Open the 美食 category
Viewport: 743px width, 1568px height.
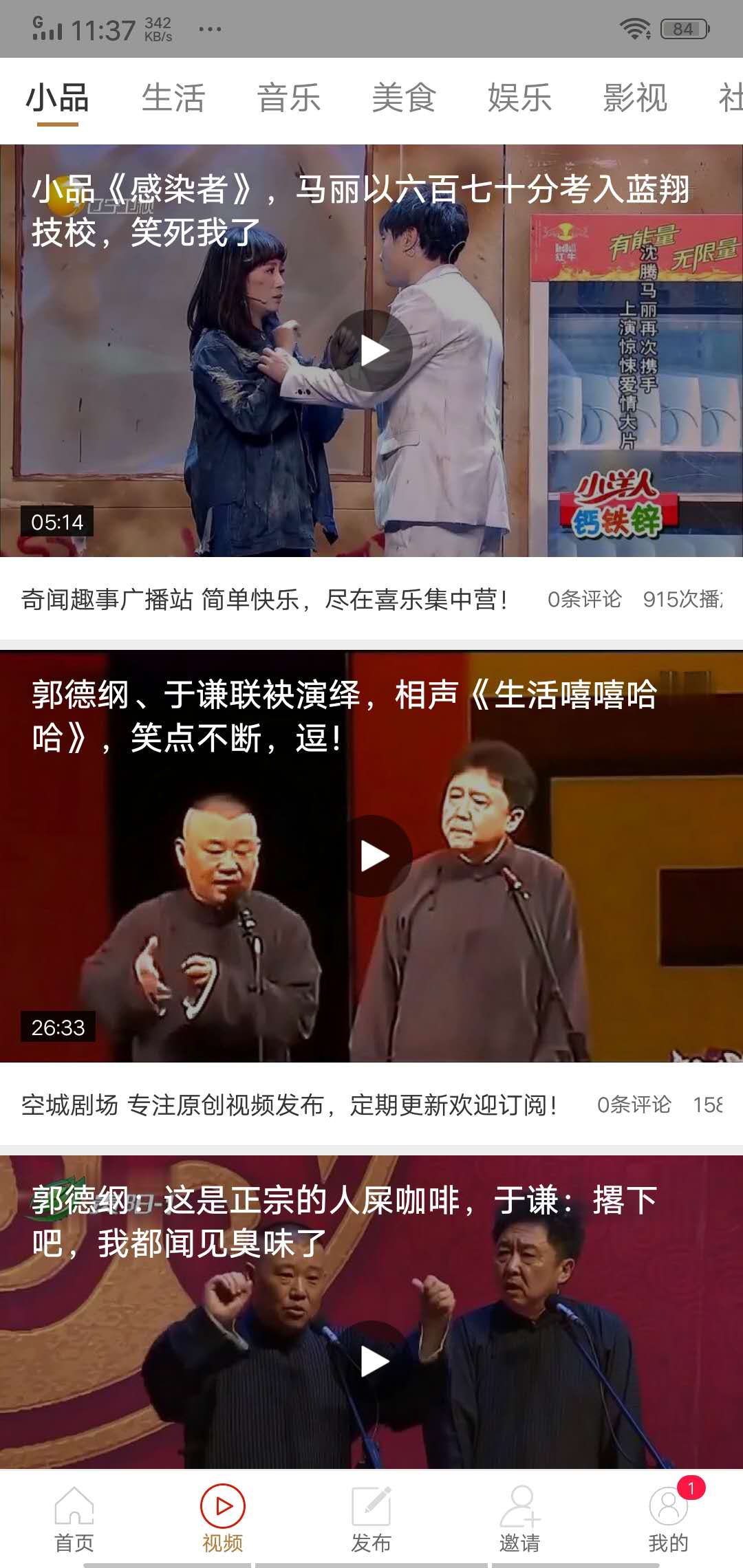click(405, 99)
